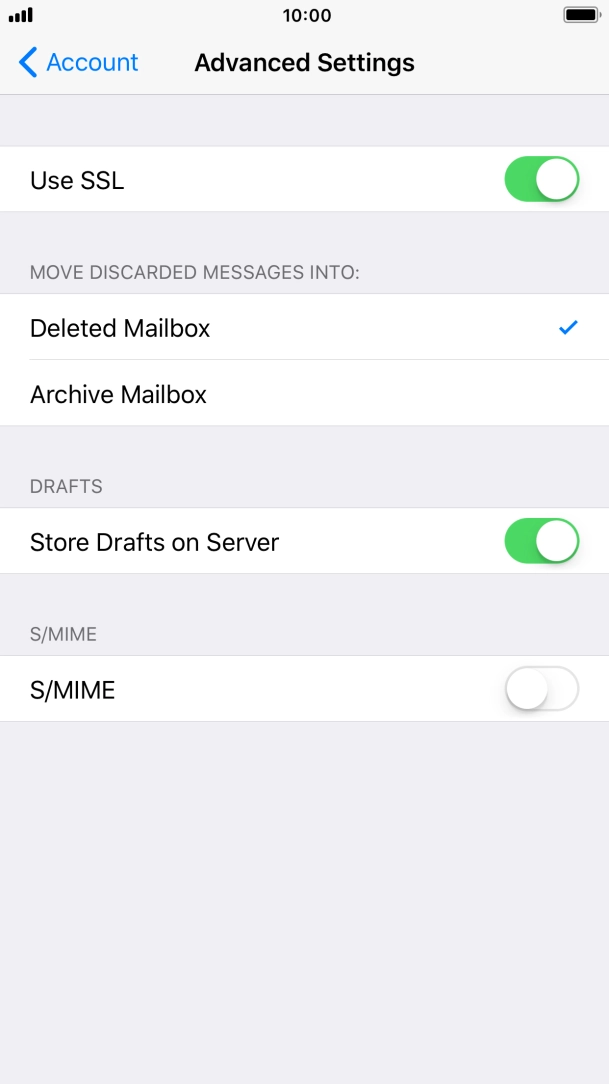Choose Archive Mailbox for discarded messages

304,394
